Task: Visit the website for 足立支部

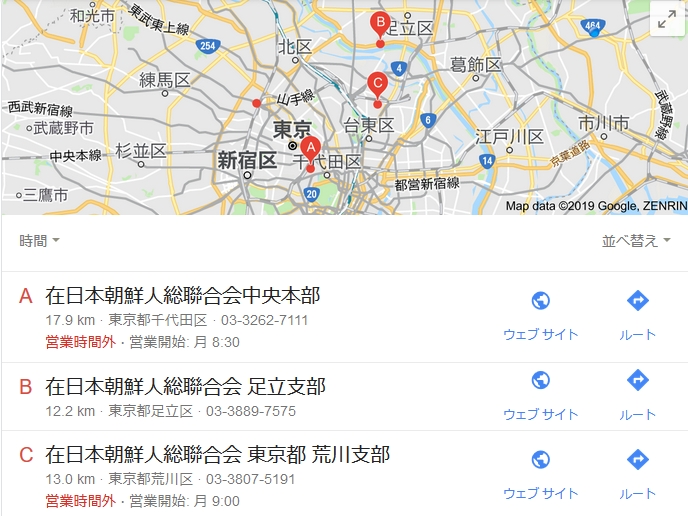Action: pos(540,394)
